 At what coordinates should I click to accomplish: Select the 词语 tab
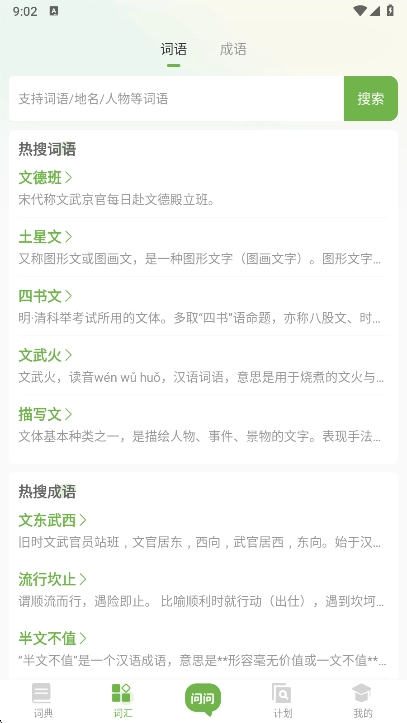(x=174, y=49)
